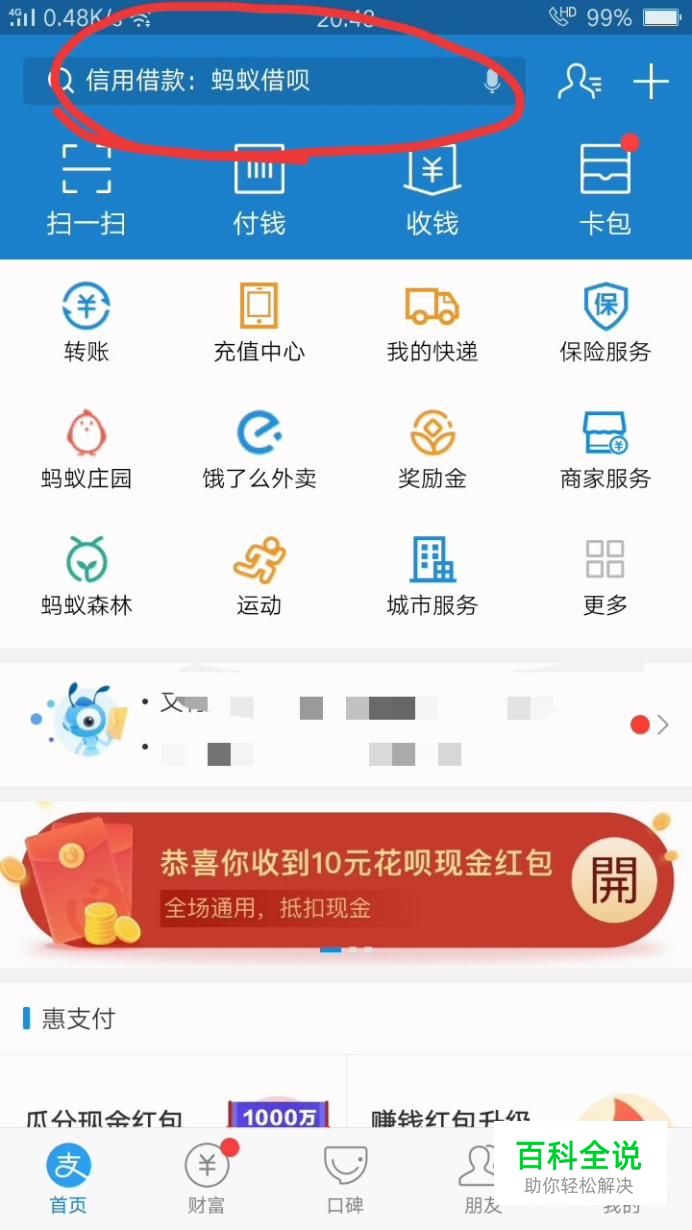The width and height of the screenshot is (692, 1230).
Task: Tap the plus icon for more actions
Action: (651, 81)
